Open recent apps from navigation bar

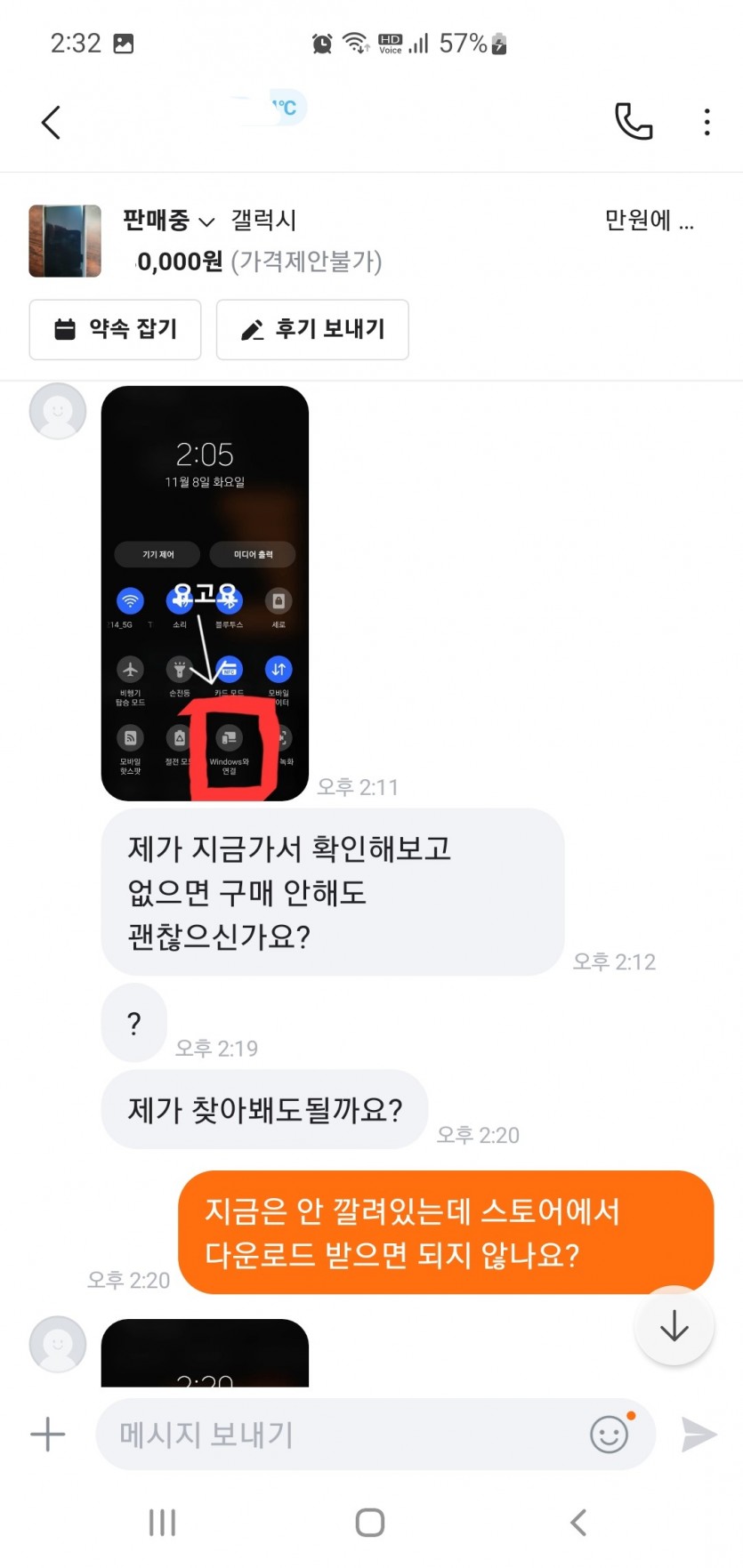[x=162, y=1523]
